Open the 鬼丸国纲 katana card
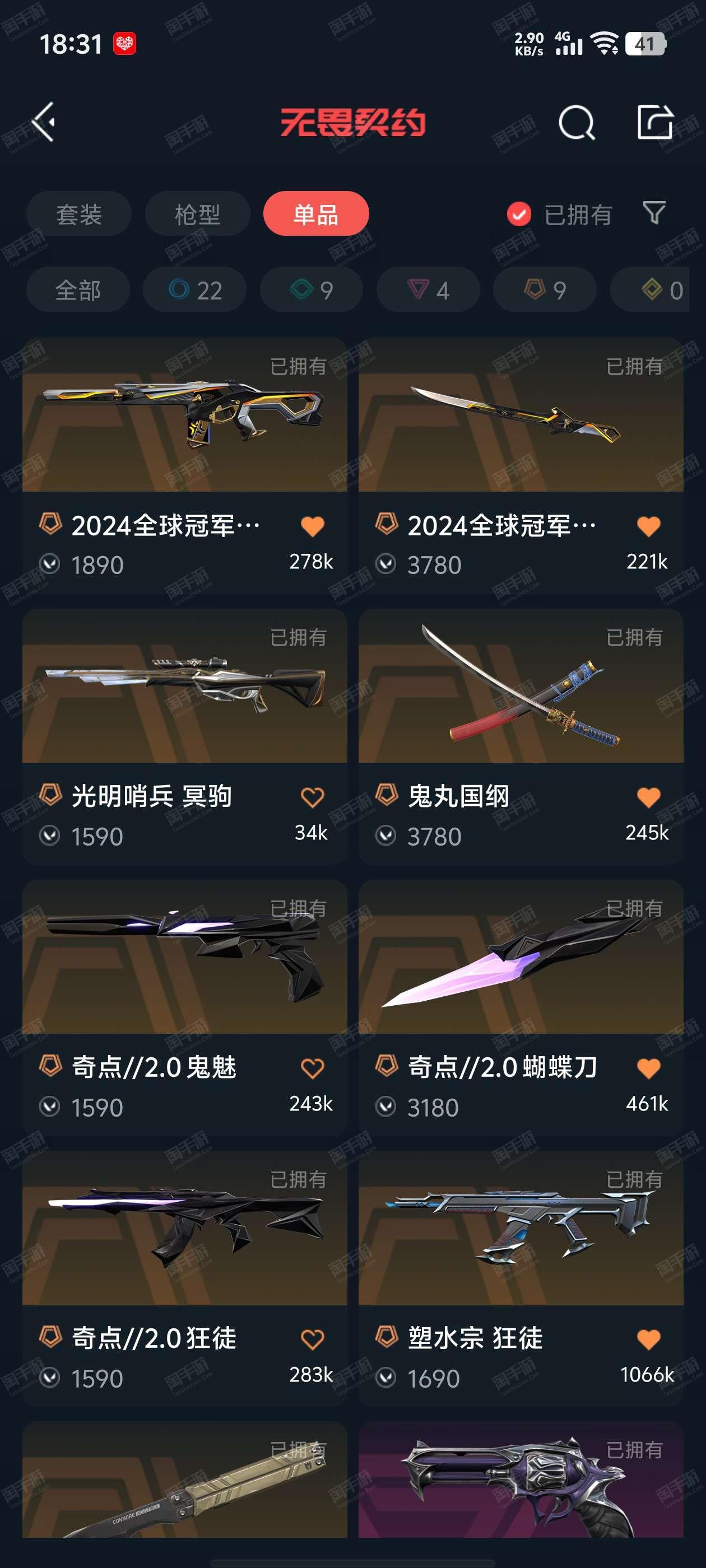Image resolution: width=706 pixels, height=1568 pixels. pos(521,736)
